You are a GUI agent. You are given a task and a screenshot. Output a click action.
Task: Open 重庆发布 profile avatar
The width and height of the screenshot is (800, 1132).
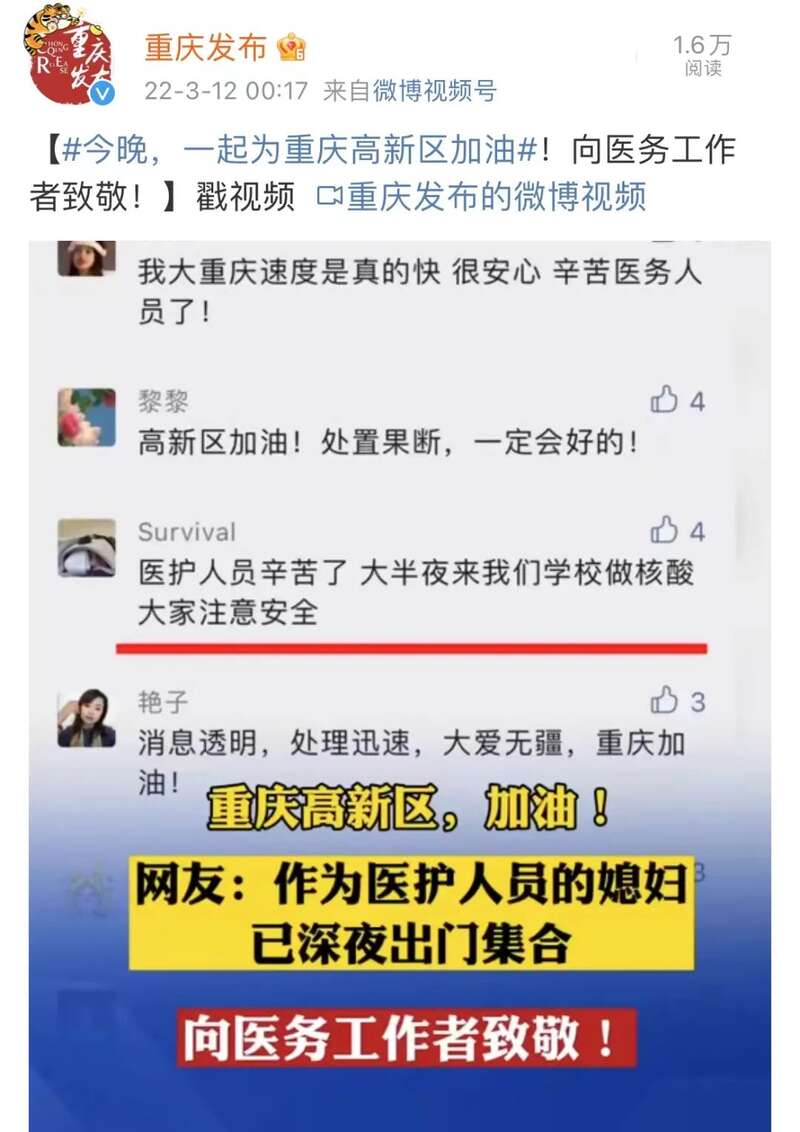click(x=68, y=57)
